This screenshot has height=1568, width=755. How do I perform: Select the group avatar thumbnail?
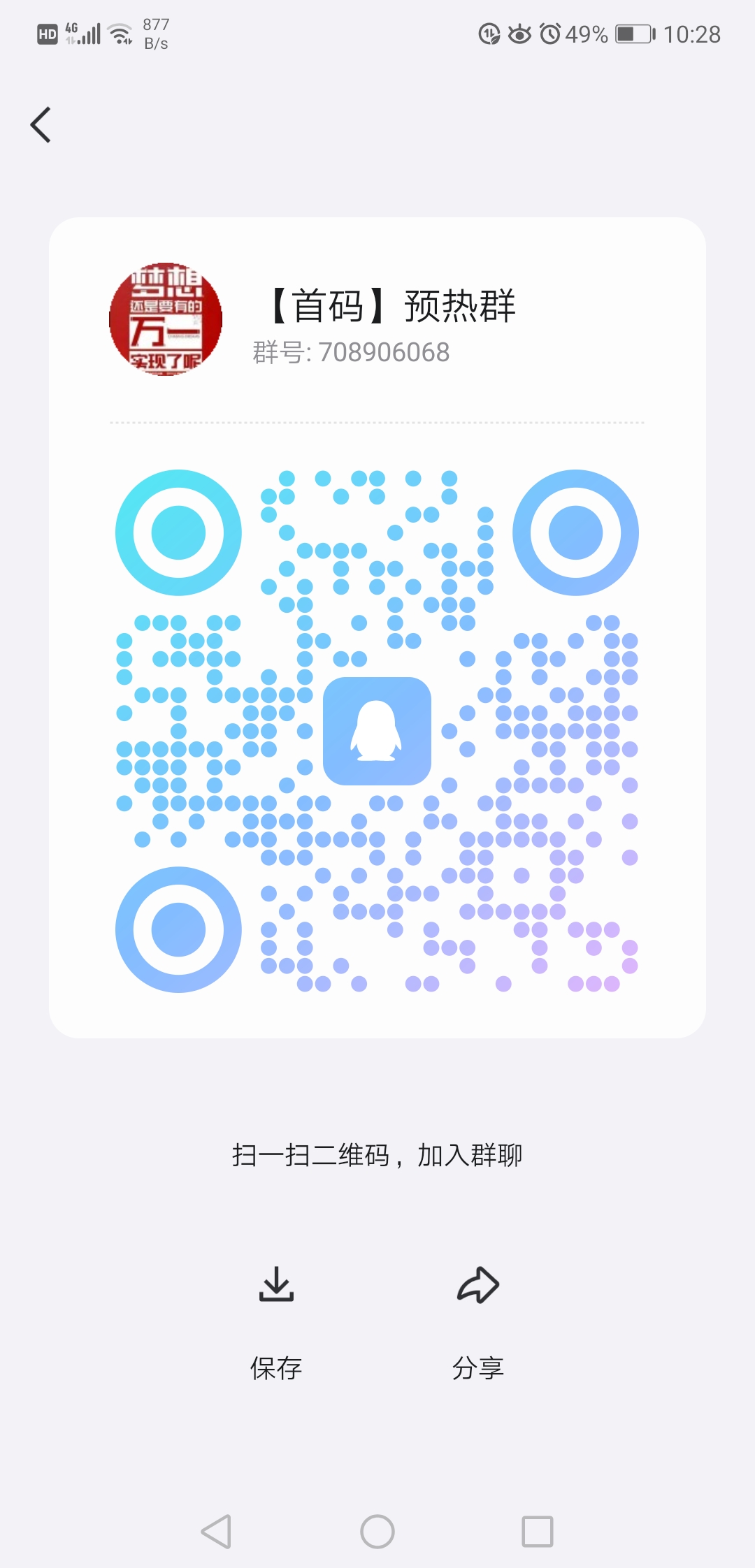point(165,319)
